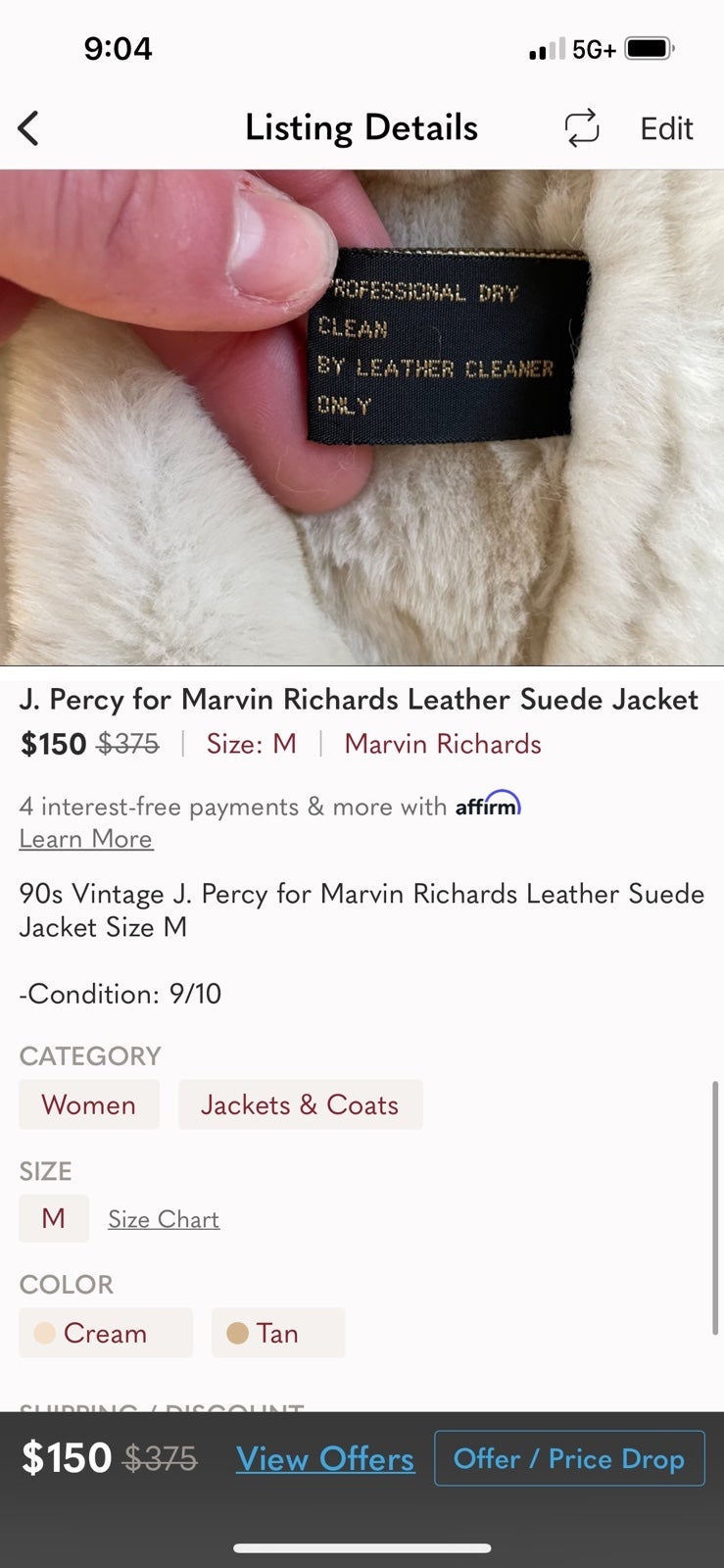View Offers on this listing
The width and height of the screenshot is (724, 1568).
325,1458
